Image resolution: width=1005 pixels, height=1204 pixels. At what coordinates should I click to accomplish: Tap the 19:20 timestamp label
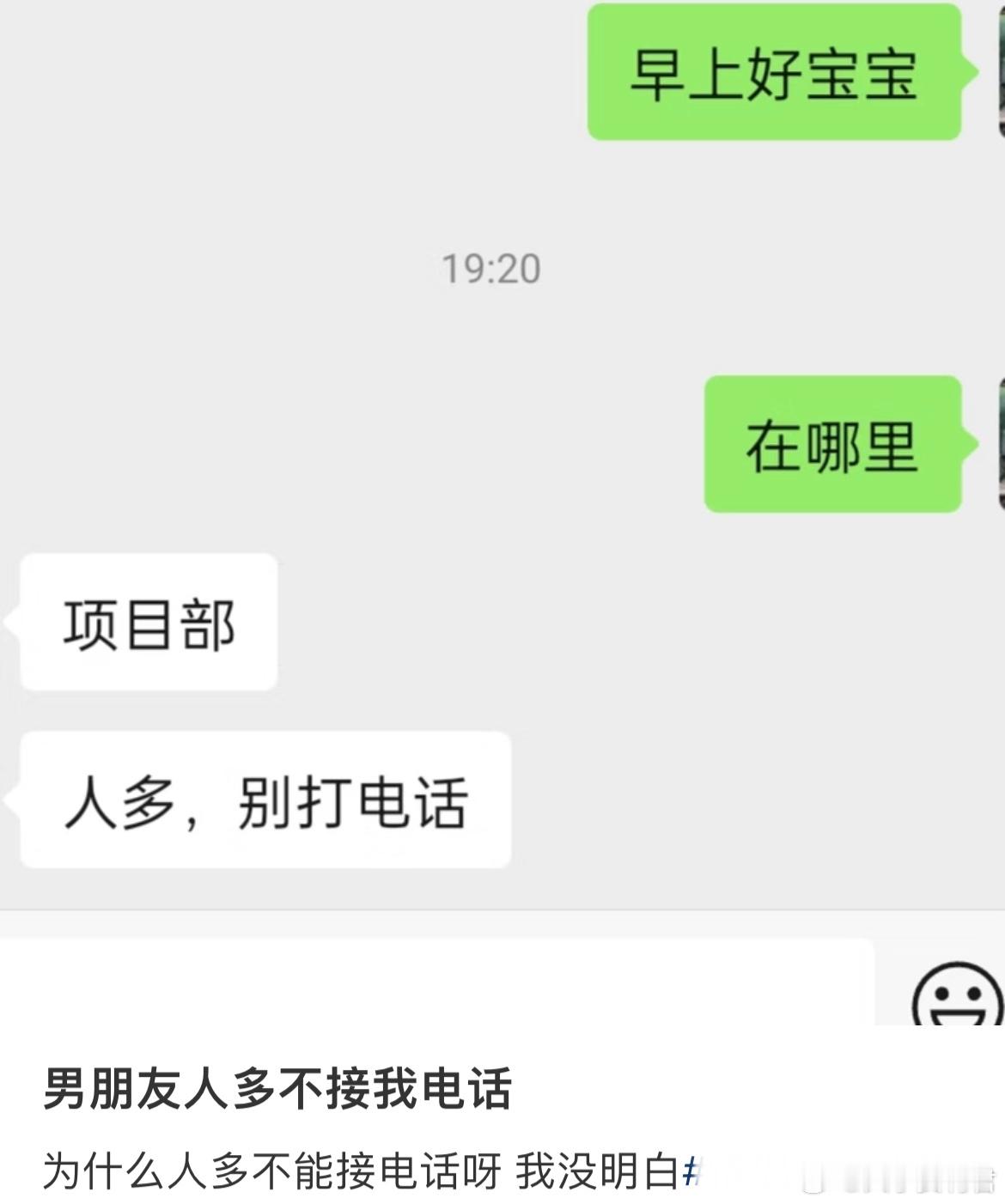(491, 268)
